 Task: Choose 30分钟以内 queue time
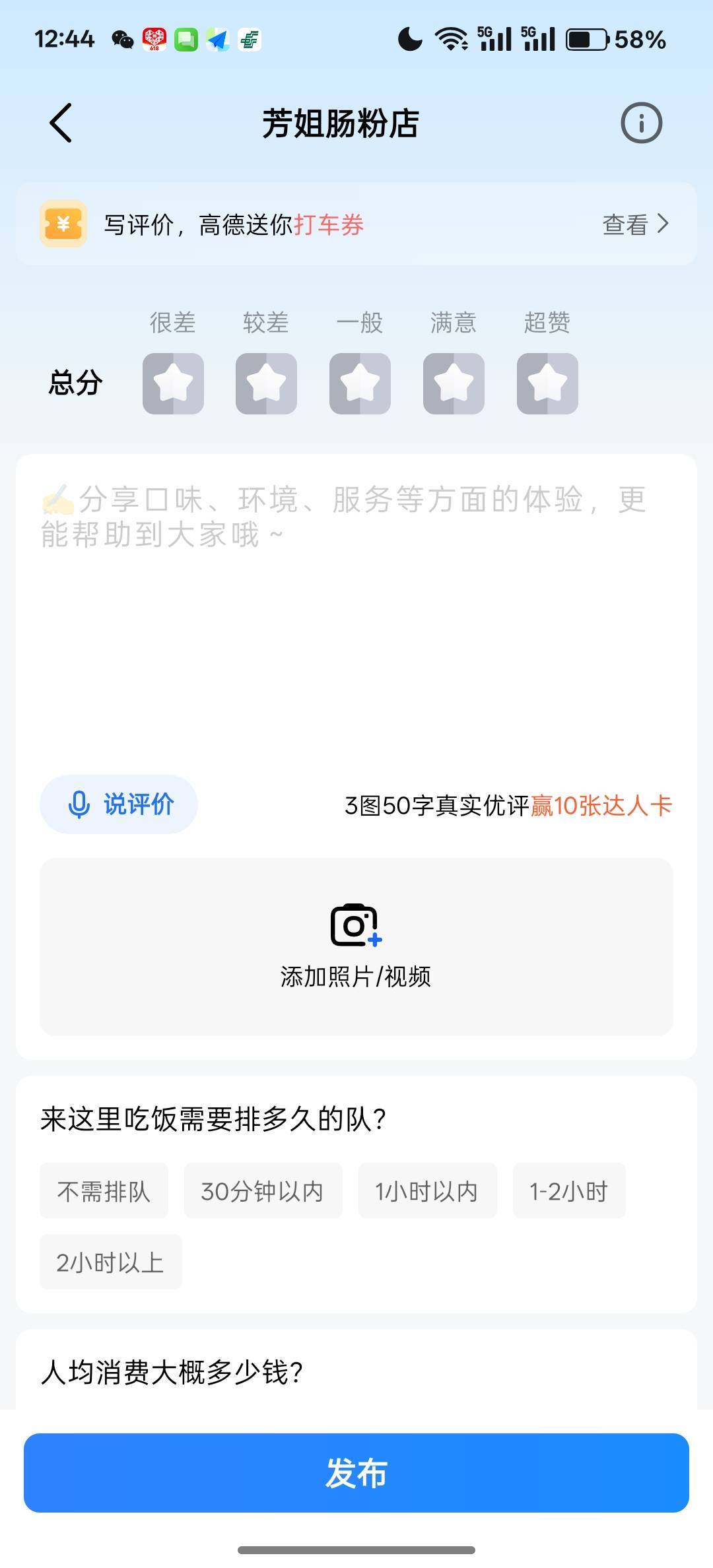[x=263, y=1191]
